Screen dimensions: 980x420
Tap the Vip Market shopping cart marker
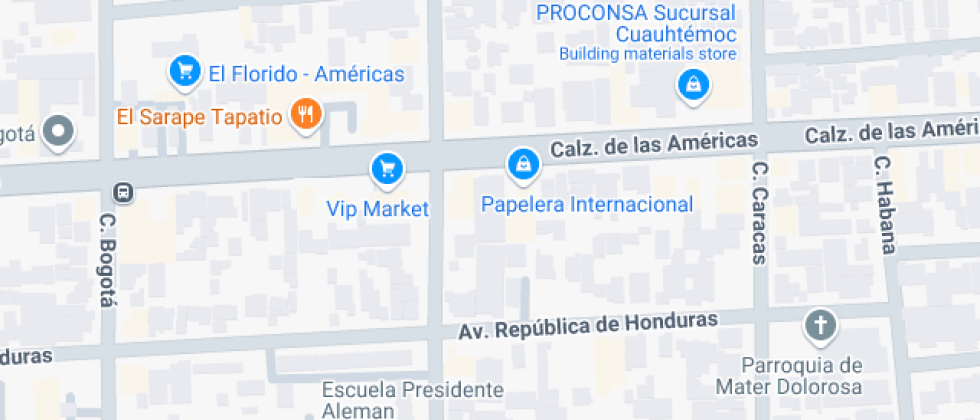click(x=388, y=169)
